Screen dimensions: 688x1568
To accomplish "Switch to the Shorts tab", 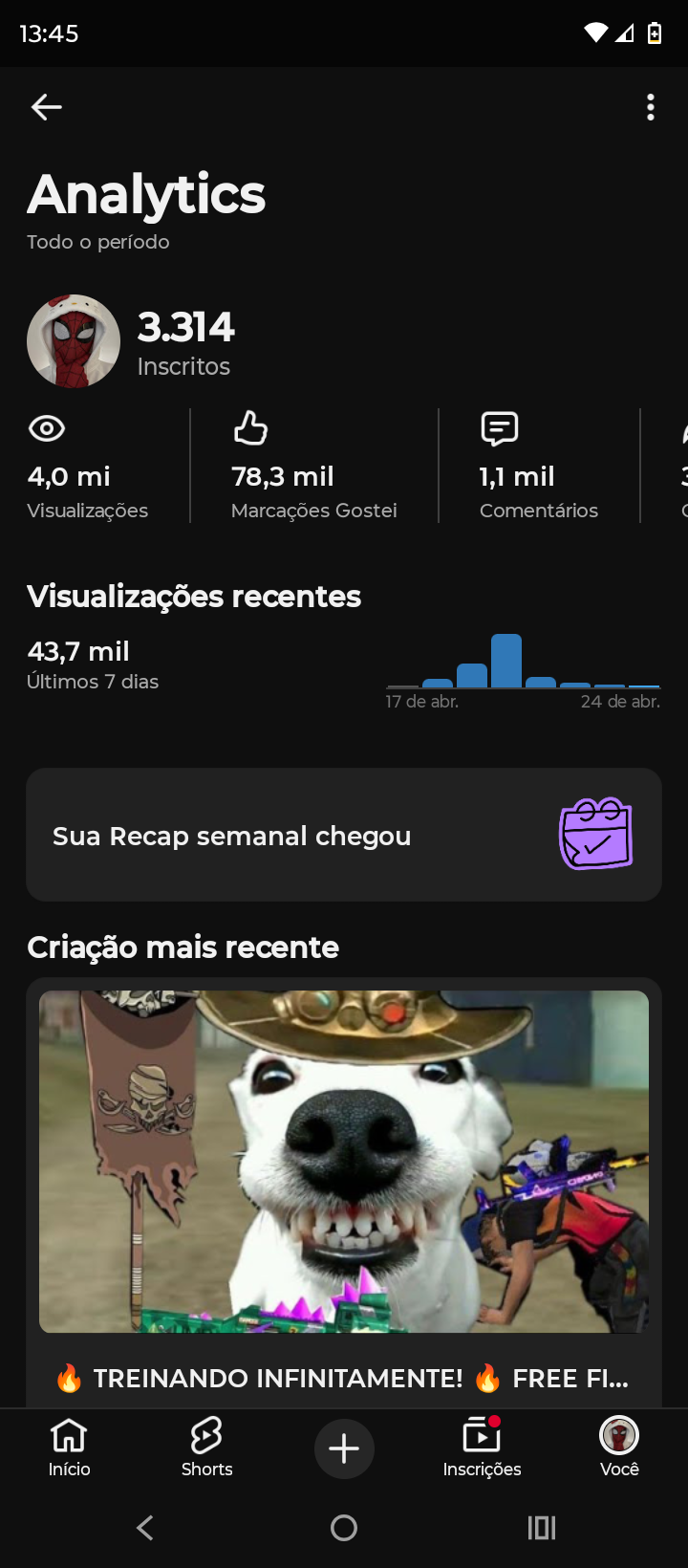I will (206, 1448).
